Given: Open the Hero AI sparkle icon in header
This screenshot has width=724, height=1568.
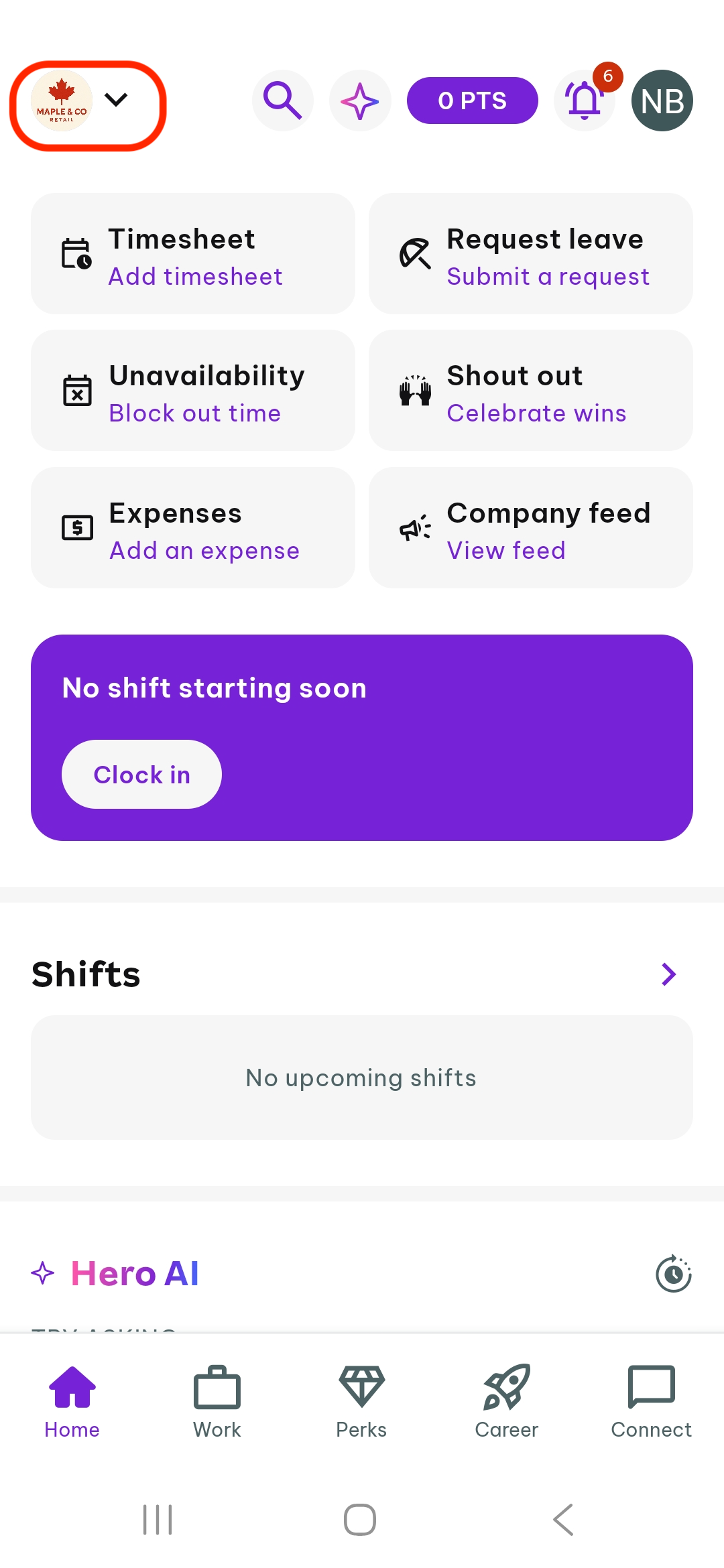Looking at the screenshot, I should (x=360, y=101).
